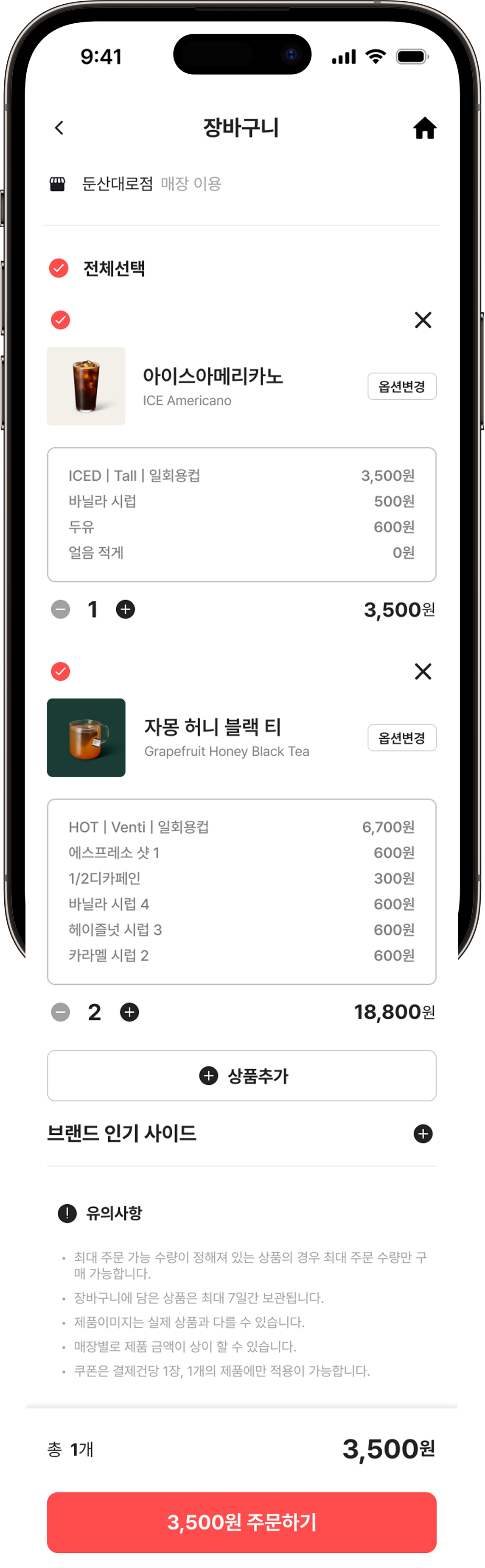Remove 자몽 허니 블랙 티 from the cart
The height and width of the screenshot is (1568, 485).
[x=423, y=671]
